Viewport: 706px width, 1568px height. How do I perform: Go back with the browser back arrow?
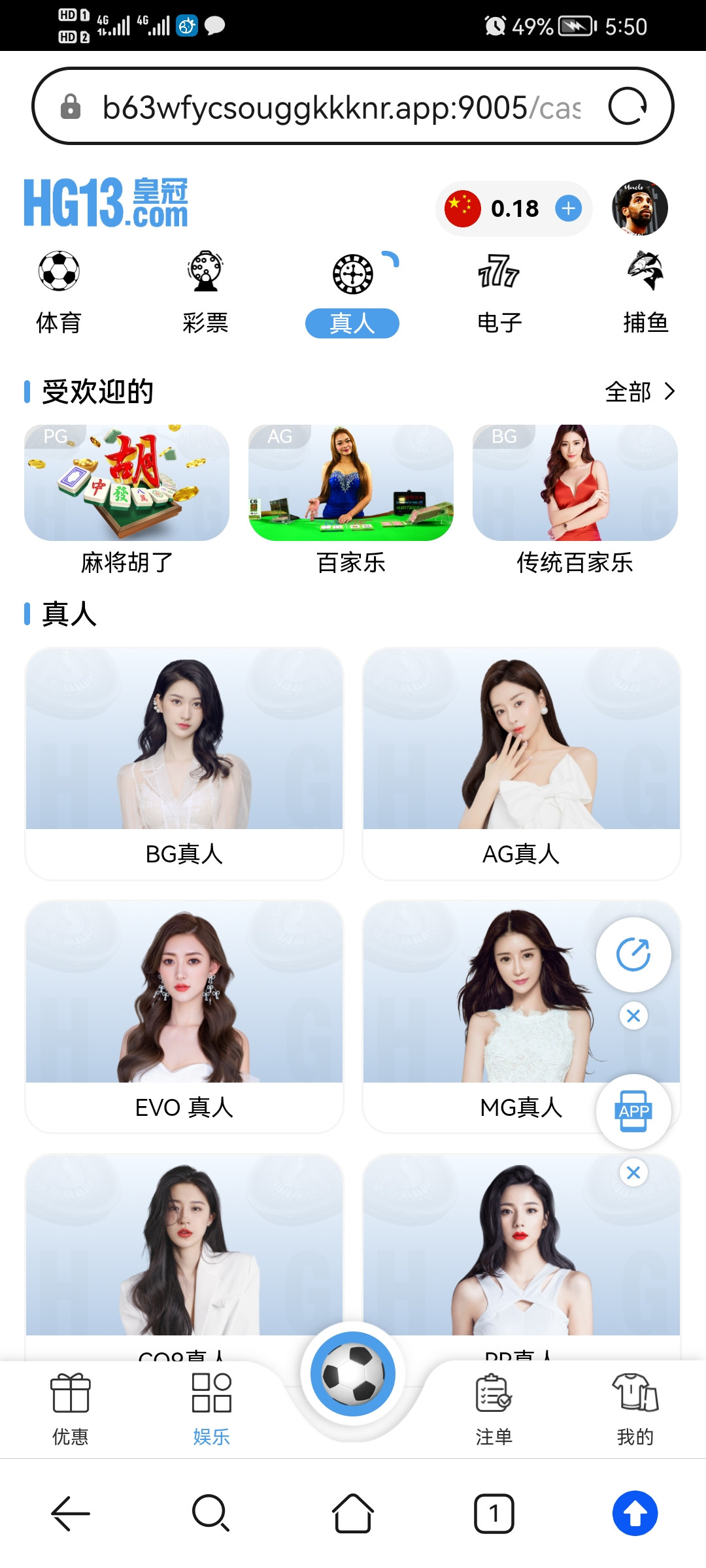click(70, 1513)
